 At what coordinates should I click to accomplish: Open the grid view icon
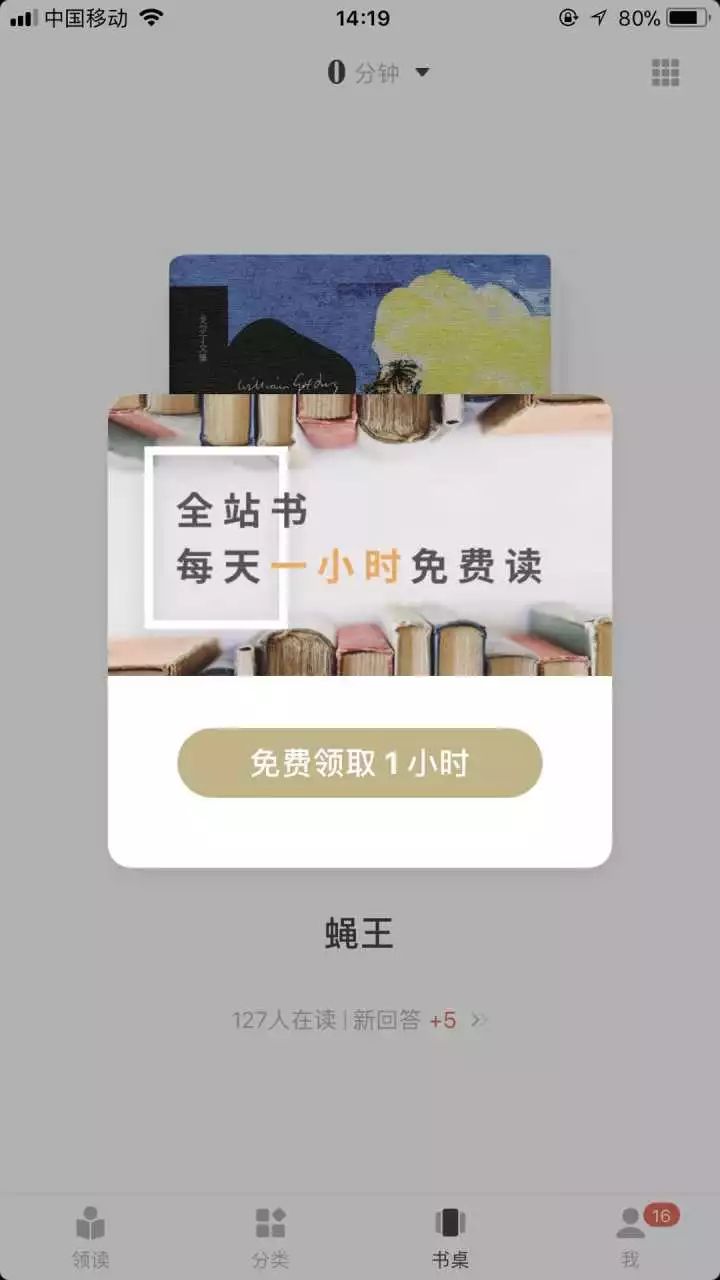point(665,72)
